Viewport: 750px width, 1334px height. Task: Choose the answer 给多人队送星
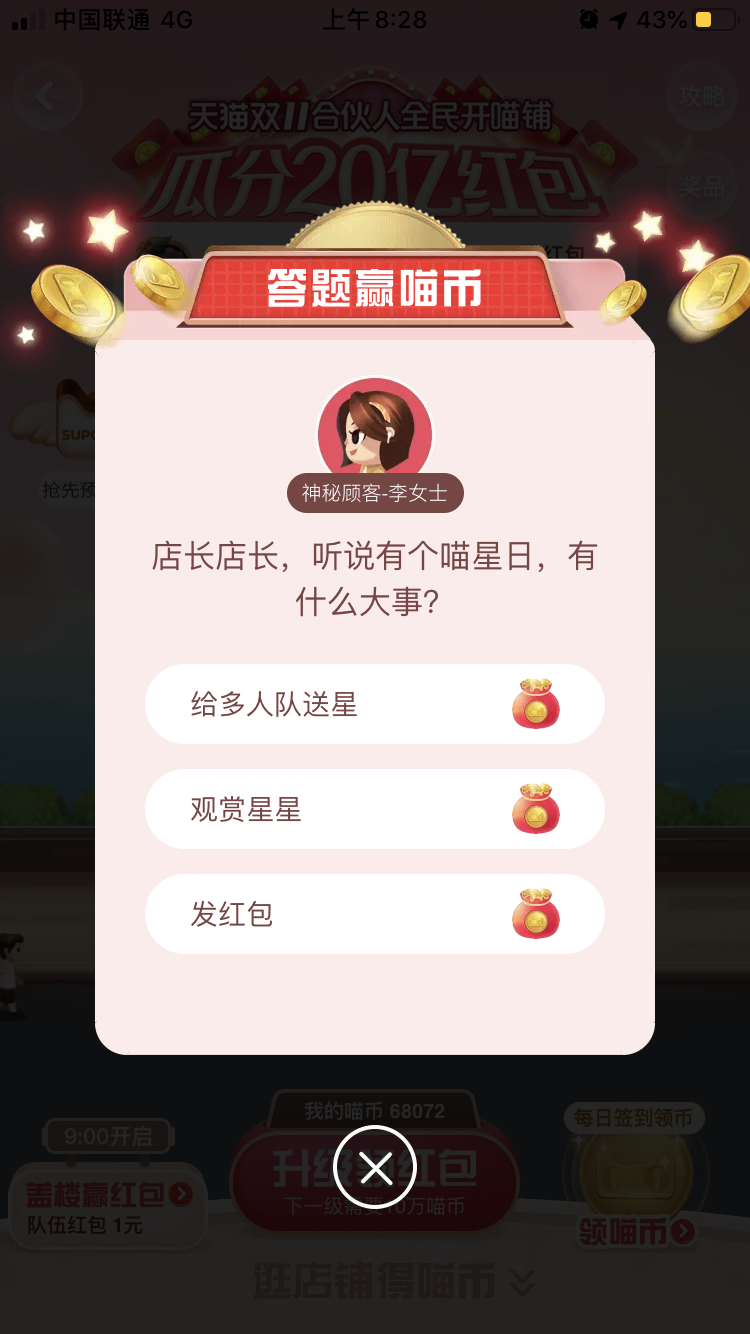tap(374, 704)
